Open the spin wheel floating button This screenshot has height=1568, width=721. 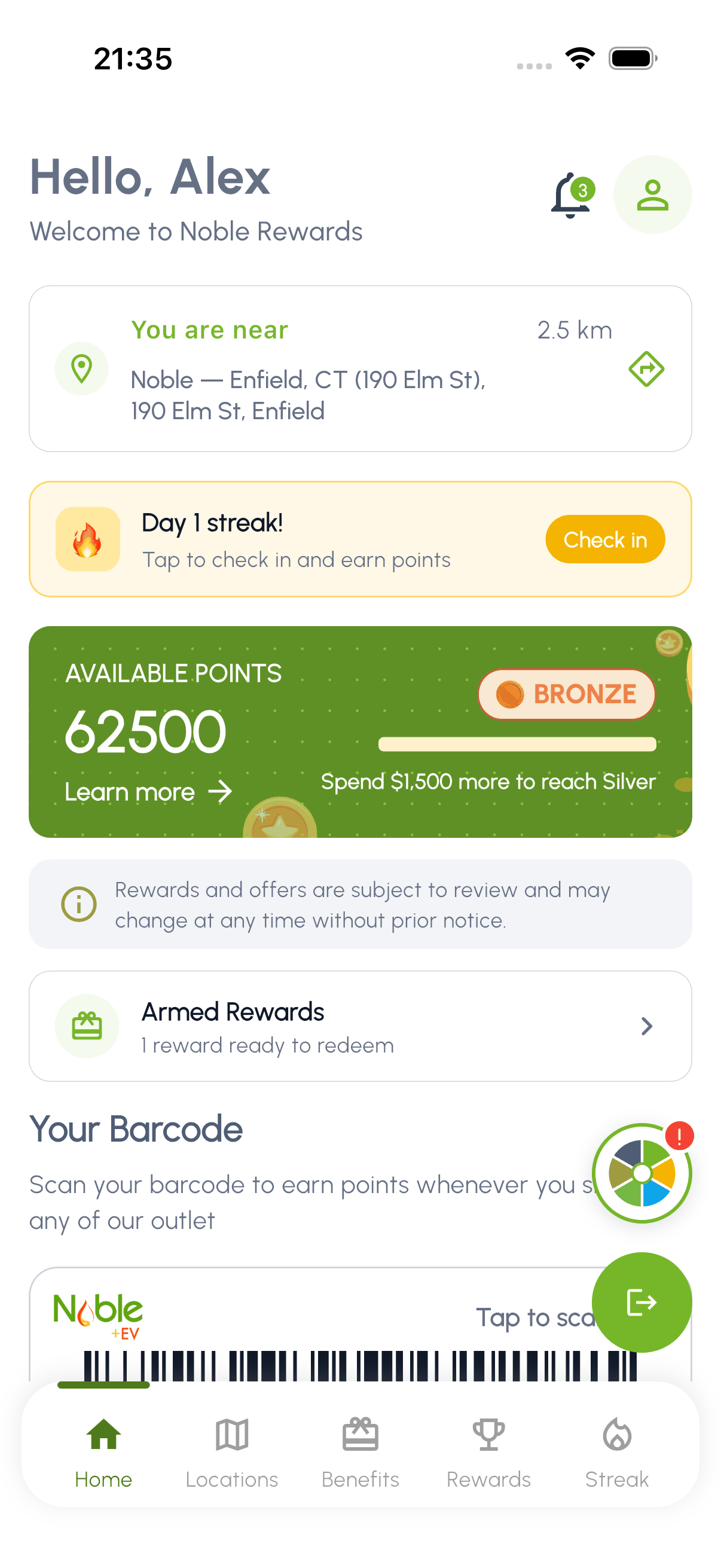(642, 1173)
